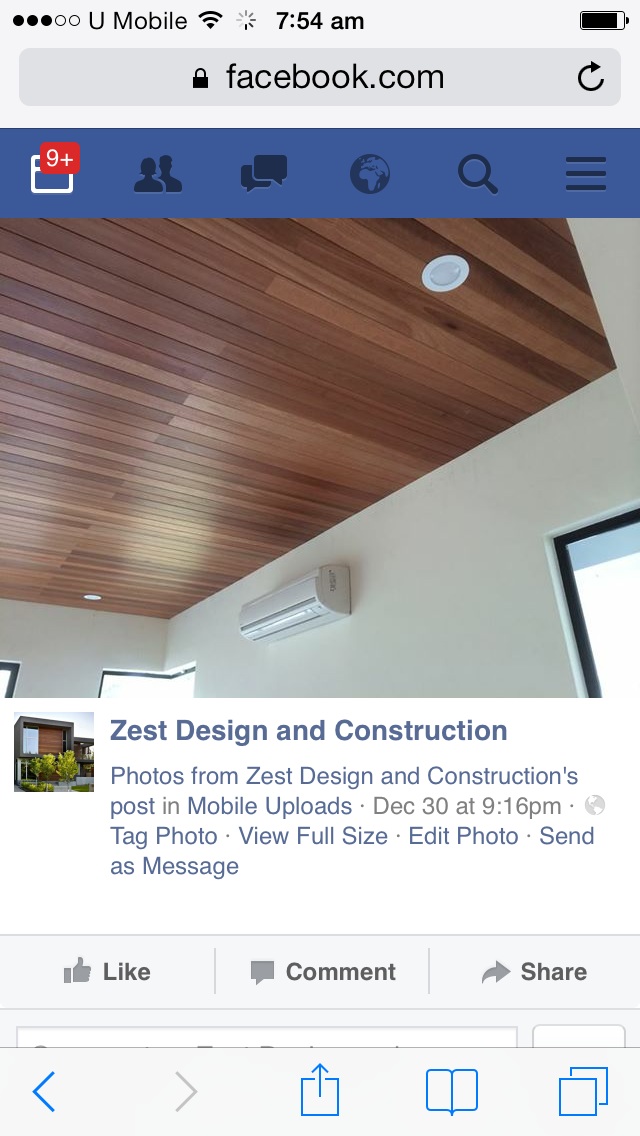View the photo in full size
Screen dimensions: 640x1136
(x=313, y=836)
